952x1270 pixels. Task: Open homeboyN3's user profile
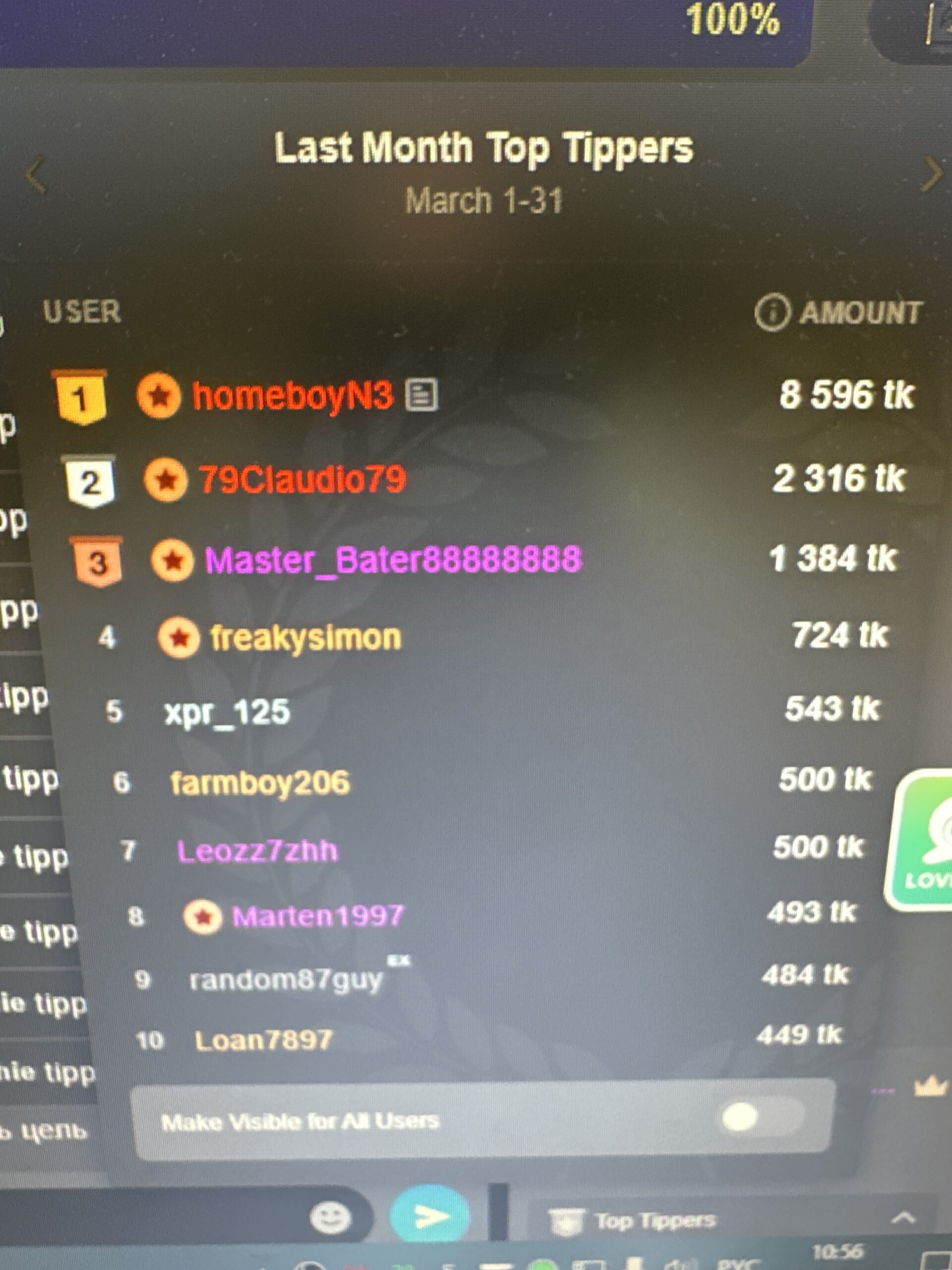293,395
